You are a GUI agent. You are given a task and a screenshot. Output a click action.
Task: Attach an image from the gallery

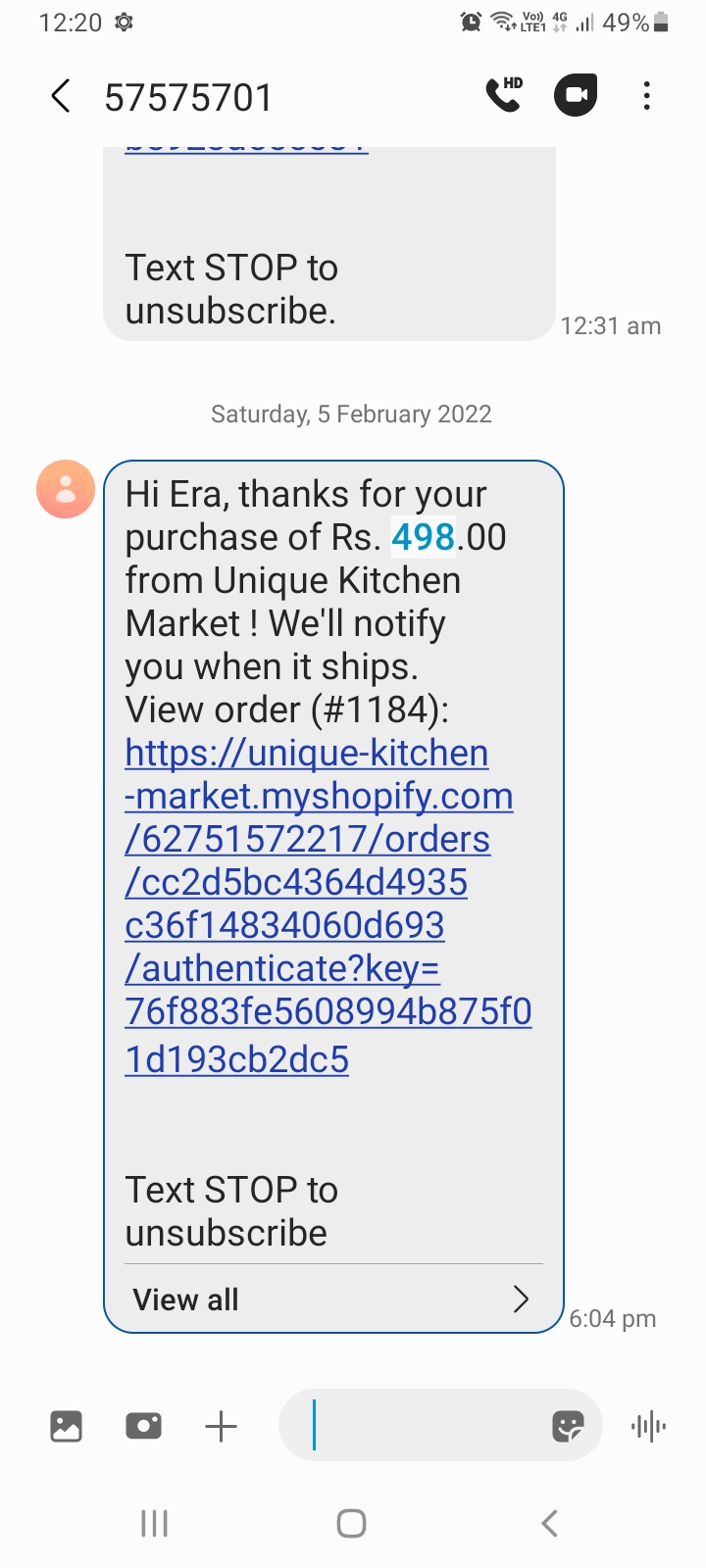tap(66, 1426)
